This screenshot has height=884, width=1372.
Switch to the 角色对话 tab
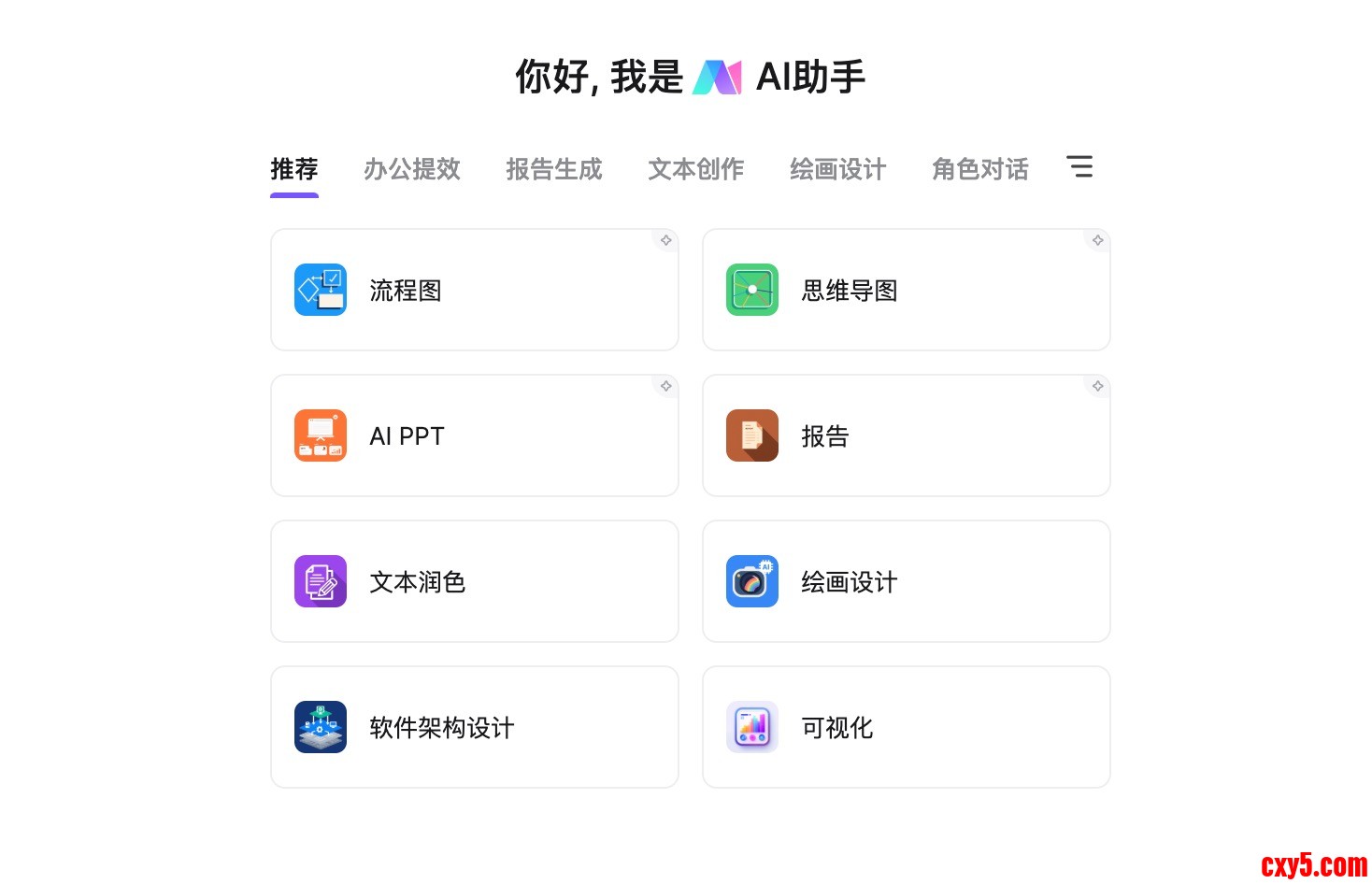tap(980, 169)
